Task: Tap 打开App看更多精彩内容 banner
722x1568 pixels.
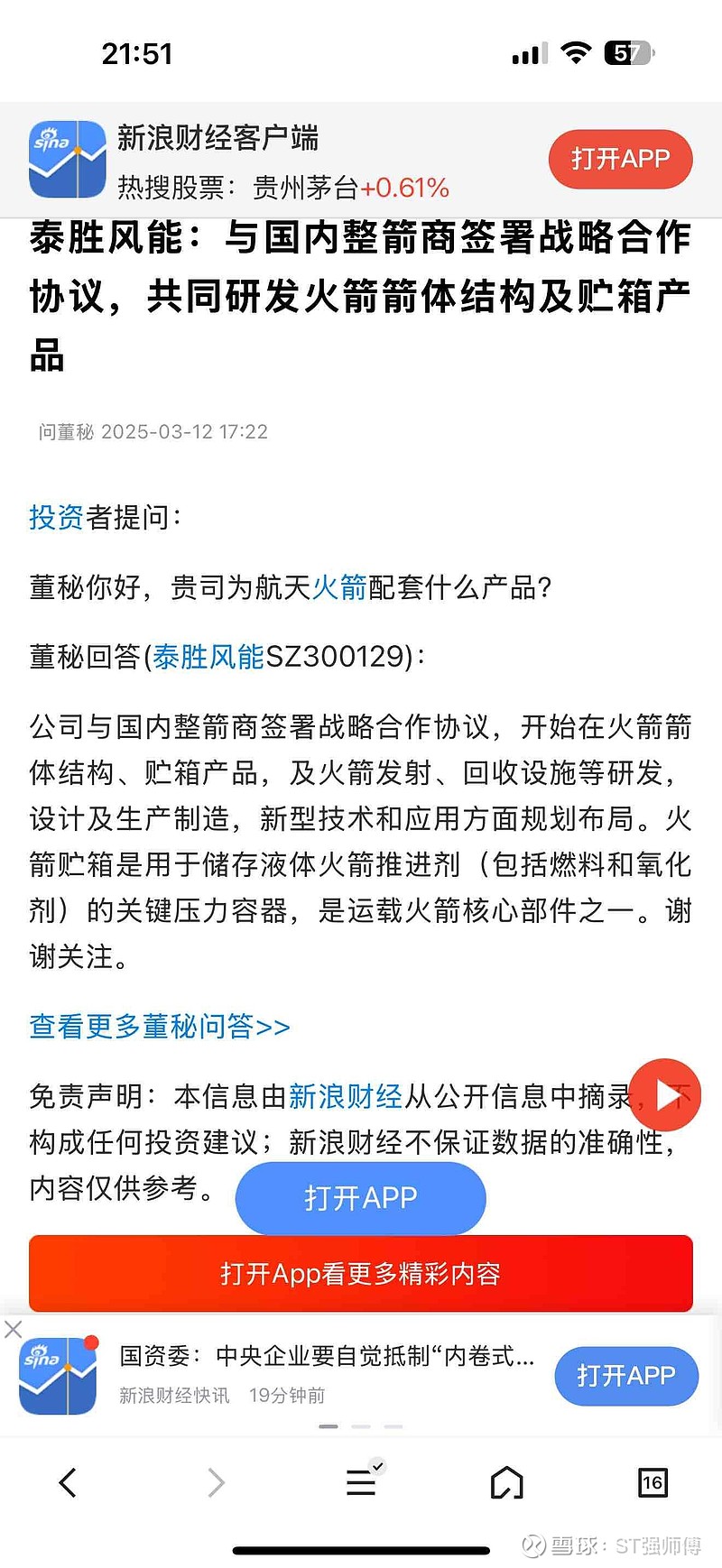Action: (360, 1274)
